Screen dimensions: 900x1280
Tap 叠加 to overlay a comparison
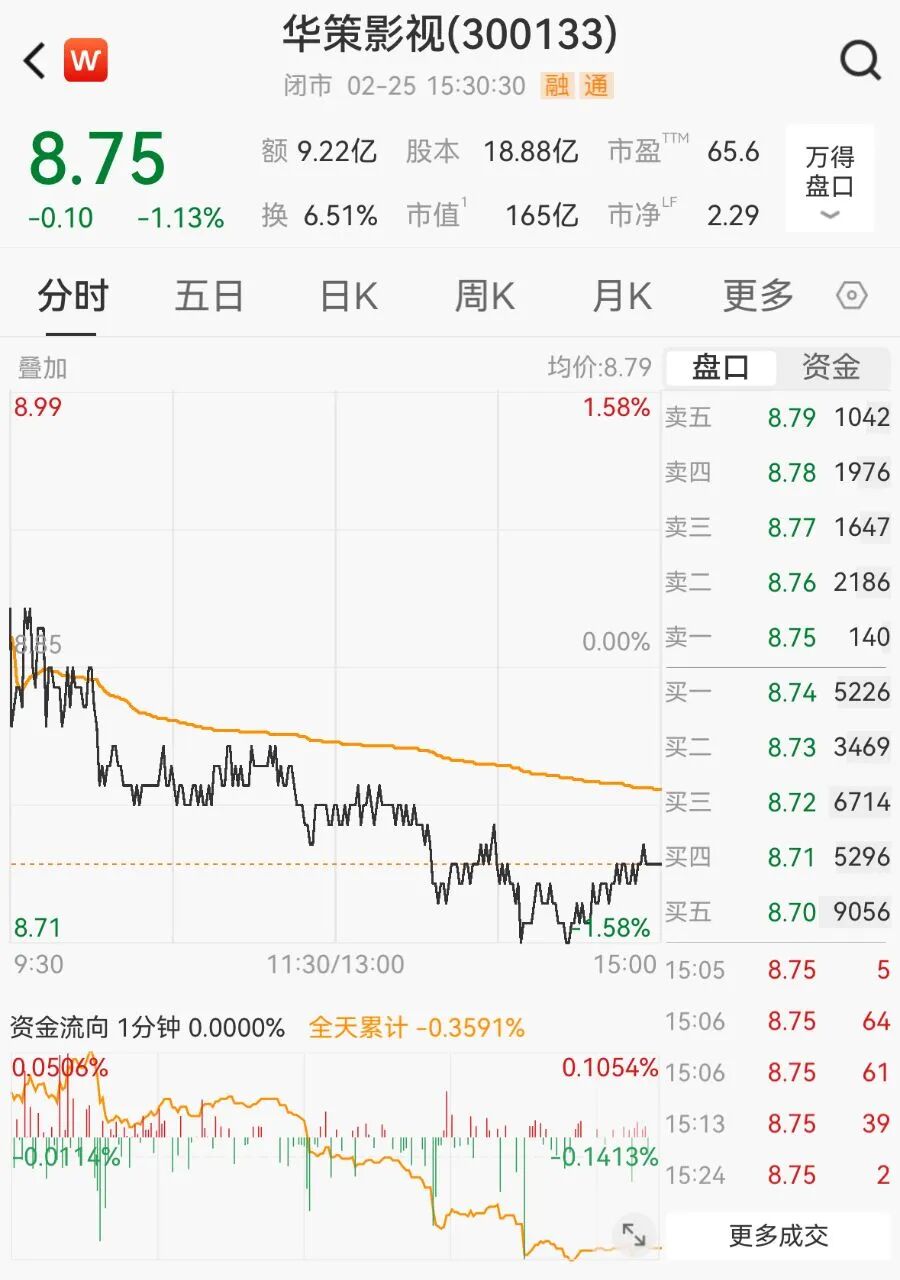pos(43,368)
